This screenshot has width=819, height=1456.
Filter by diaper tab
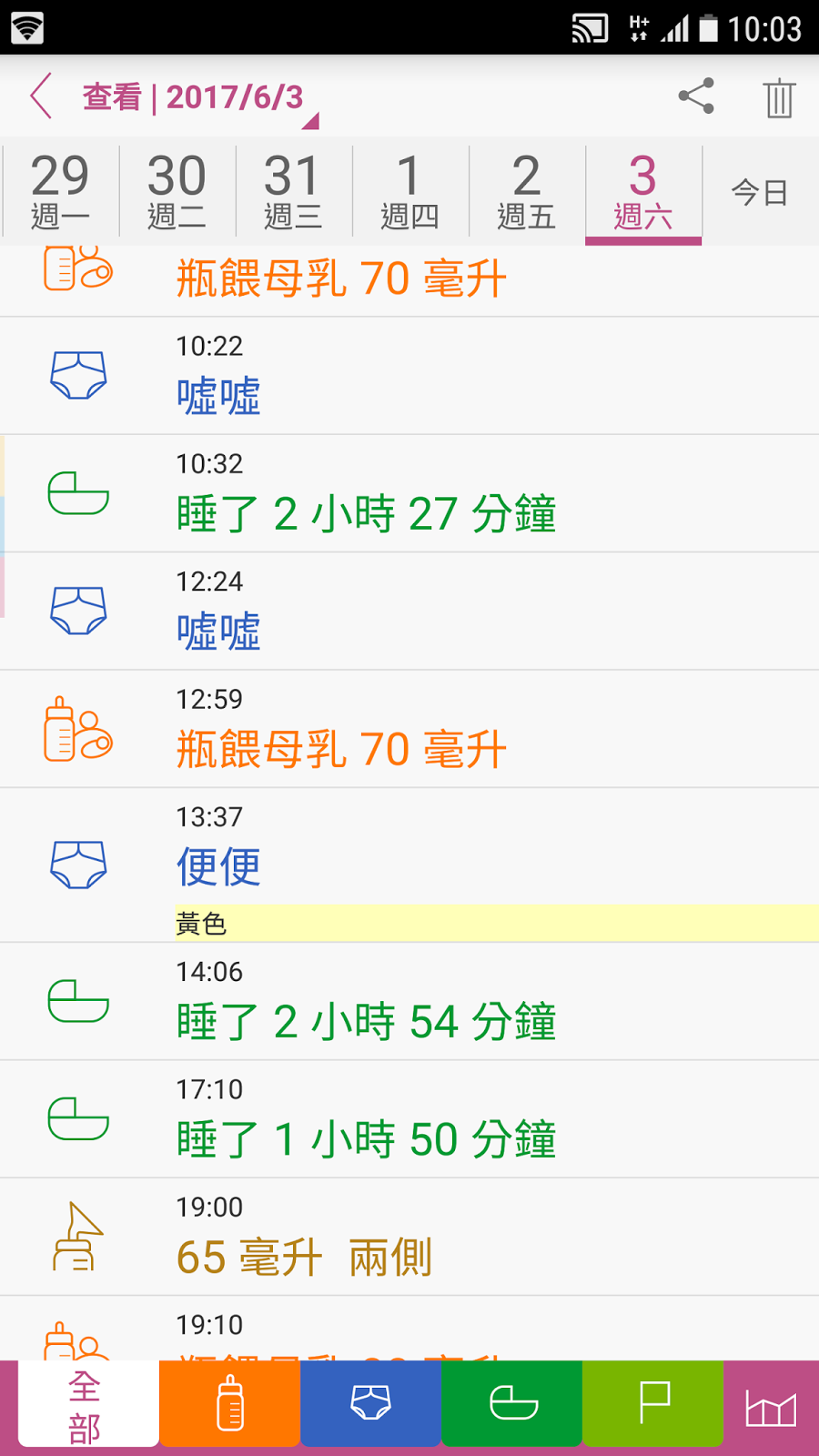(x=370, y=1404)
